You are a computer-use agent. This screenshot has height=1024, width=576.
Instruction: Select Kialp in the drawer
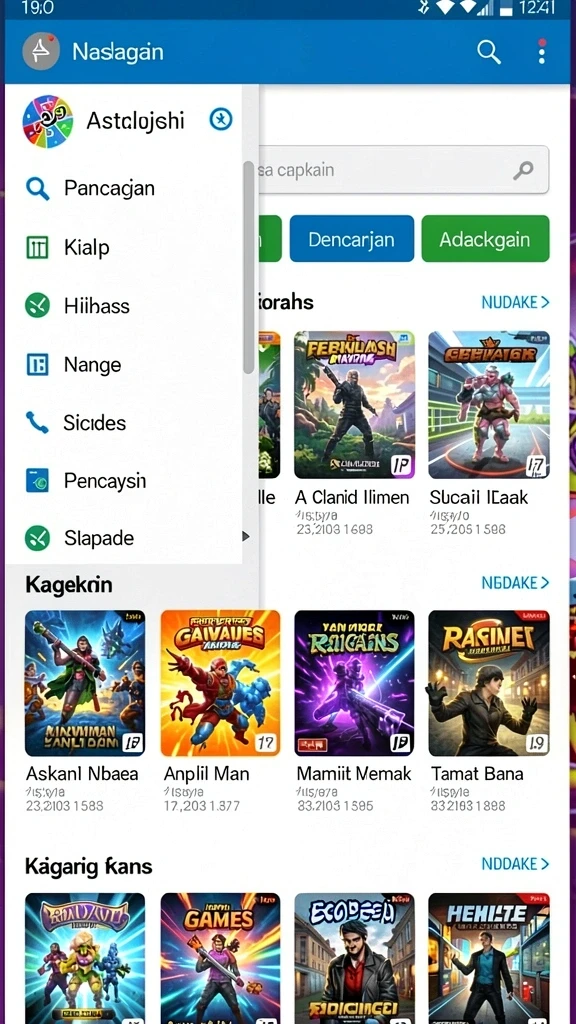[123, 248]
